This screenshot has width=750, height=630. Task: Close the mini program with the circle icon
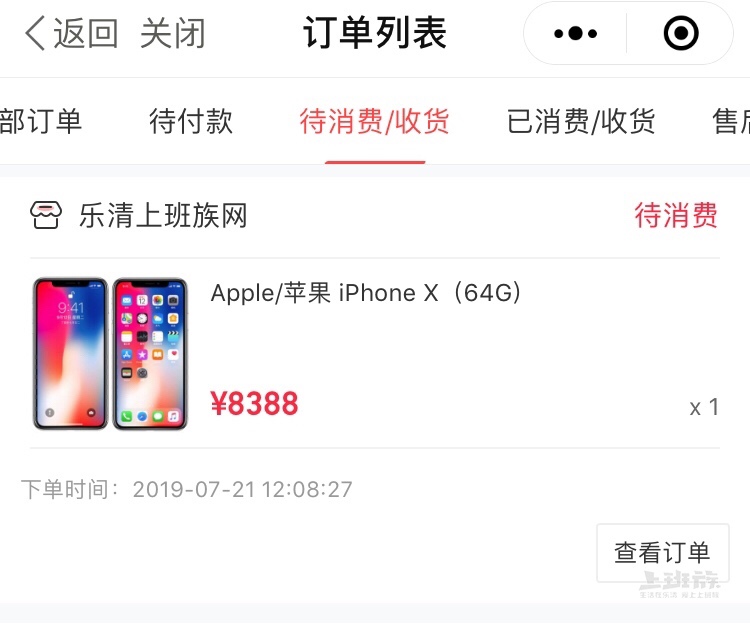tap(681, 34)
